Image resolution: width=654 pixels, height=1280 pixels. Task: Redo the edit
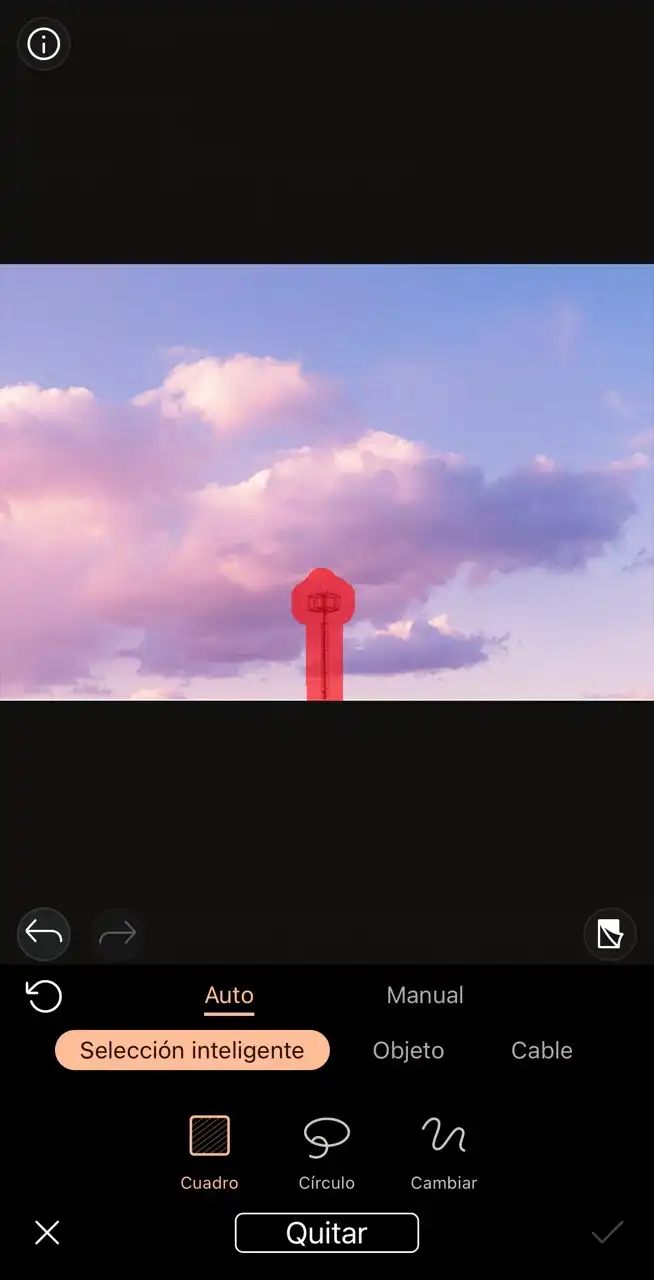118,934
